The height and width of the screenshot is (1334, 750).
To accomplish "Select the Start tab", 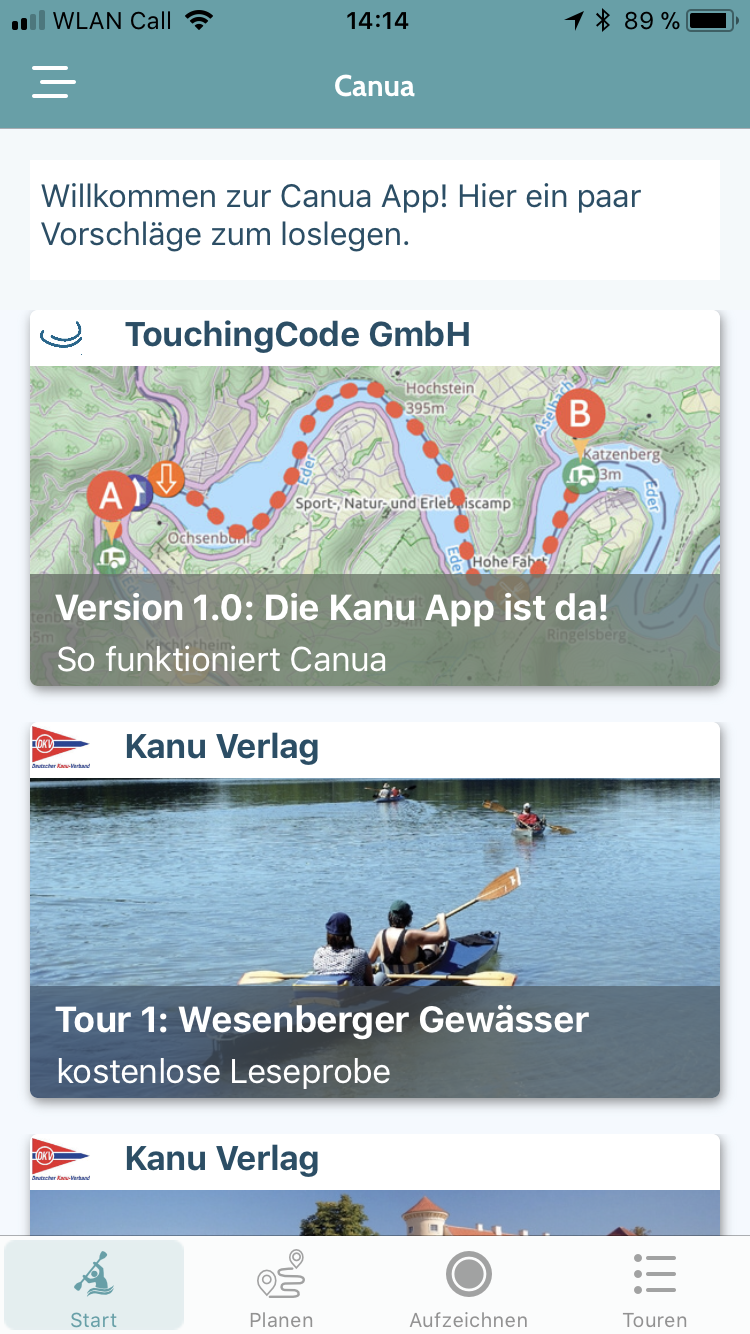I will point(94,1288).
